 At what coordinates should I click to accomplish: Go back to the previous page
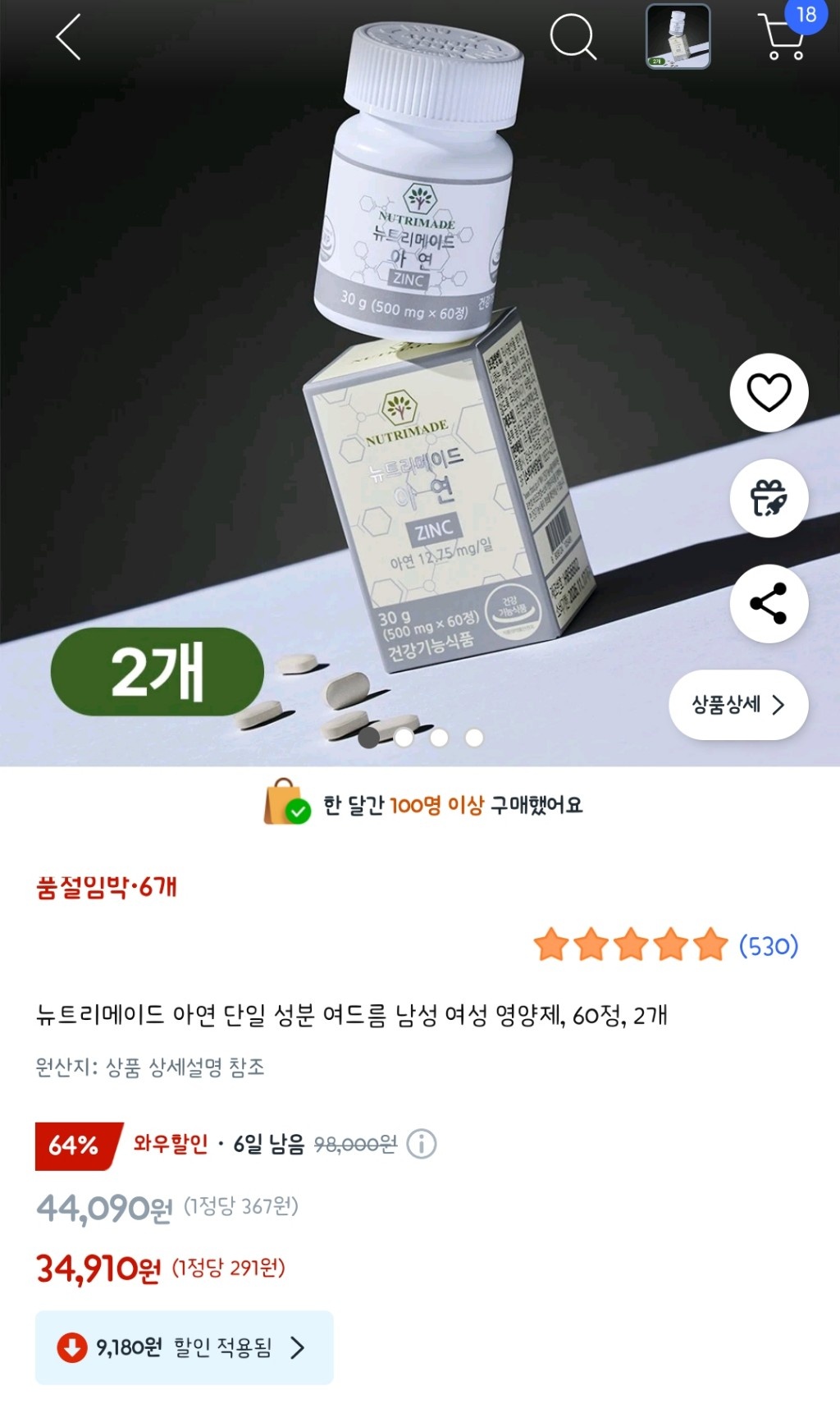(69, 38)
